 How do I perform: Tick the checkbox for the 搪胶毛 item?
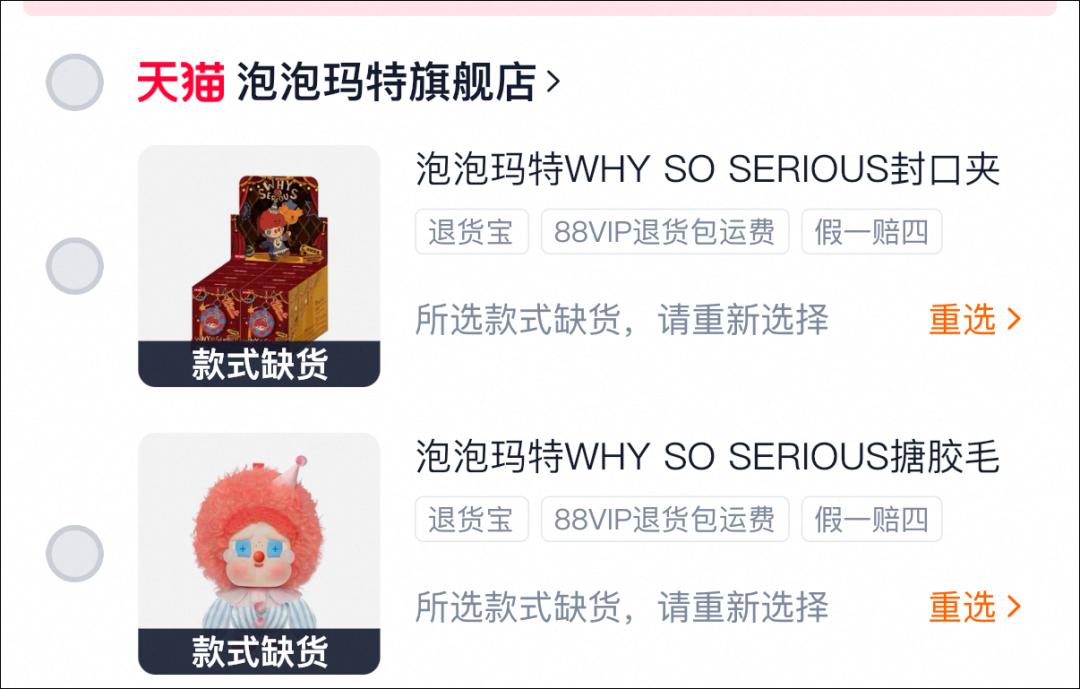coord(75,553)
